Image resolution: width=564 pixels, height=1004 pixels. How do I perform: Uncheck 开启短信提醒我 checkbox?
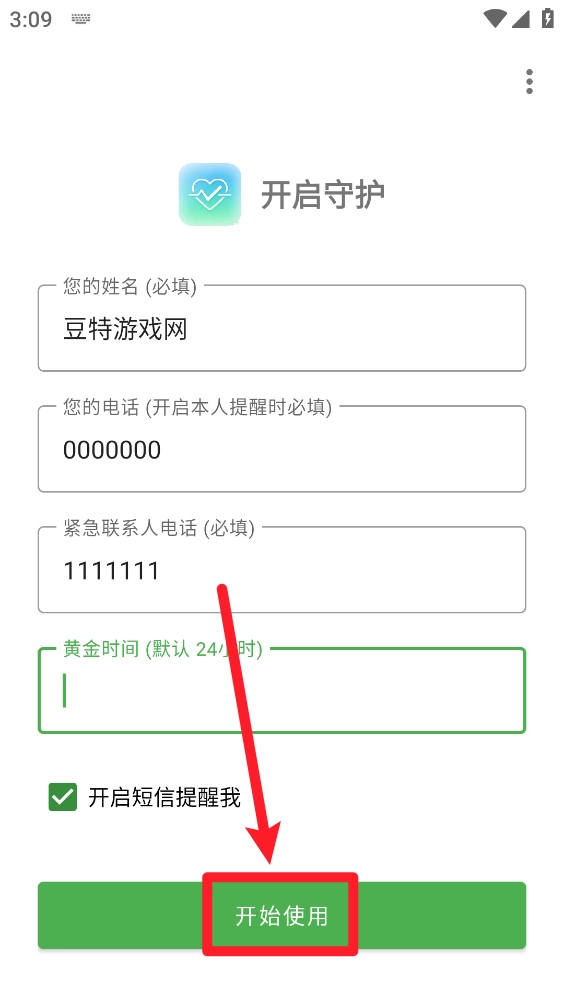pyautogui.click(x=63, y=797)
